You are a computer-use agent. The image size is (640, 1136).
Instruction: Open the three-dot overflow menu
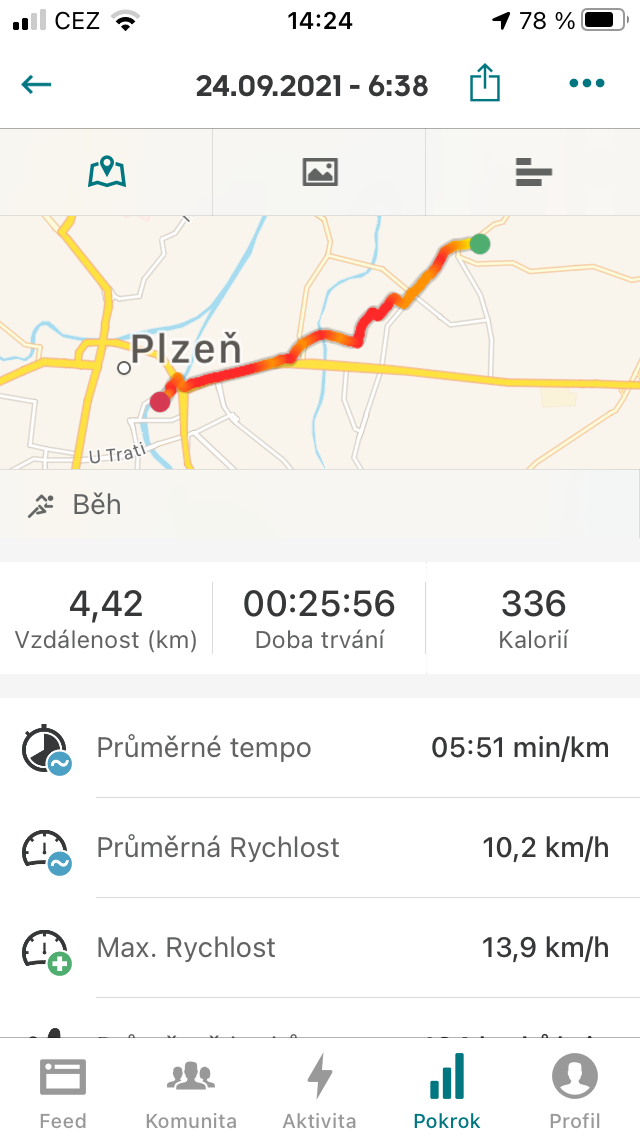587,83
